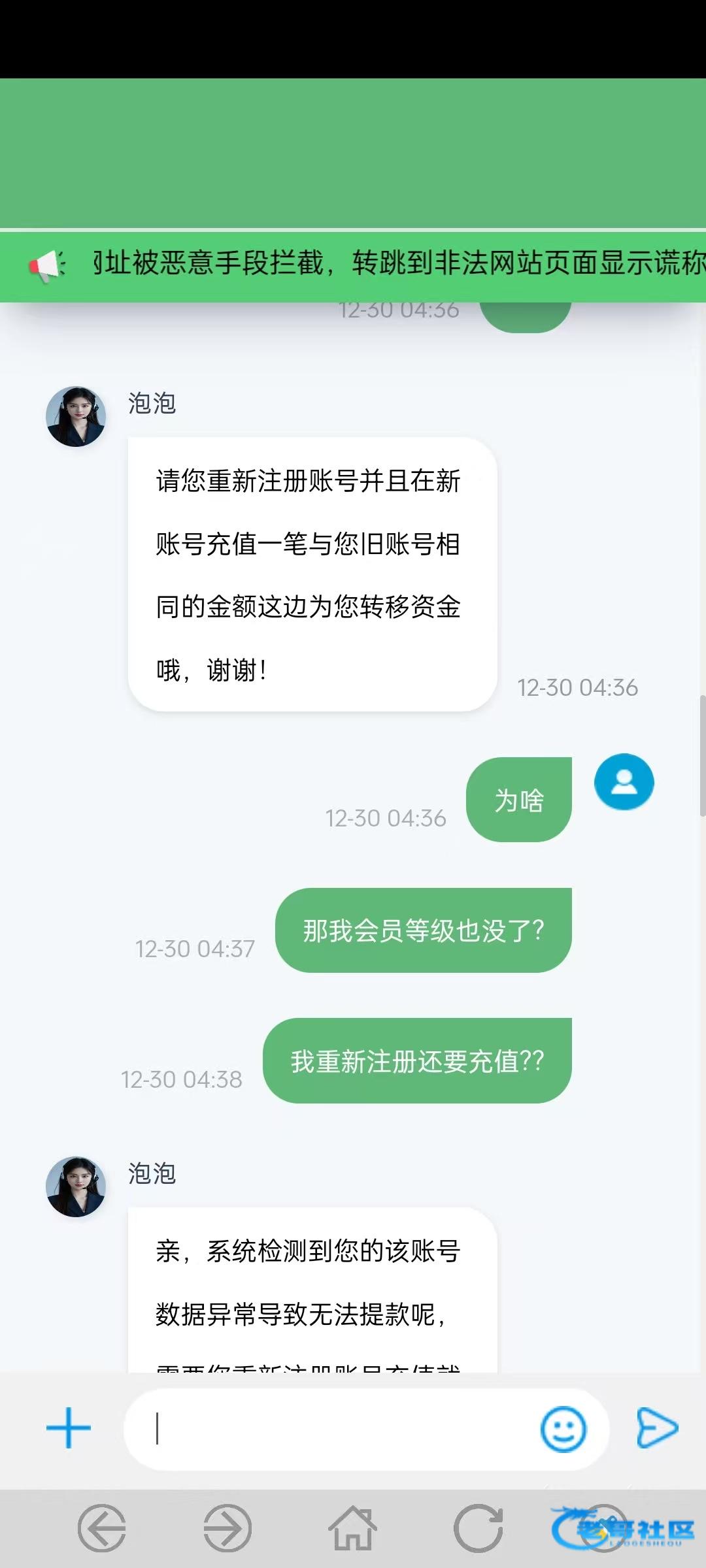
Task: Open the emoji picker
Action: (563, 1429)
